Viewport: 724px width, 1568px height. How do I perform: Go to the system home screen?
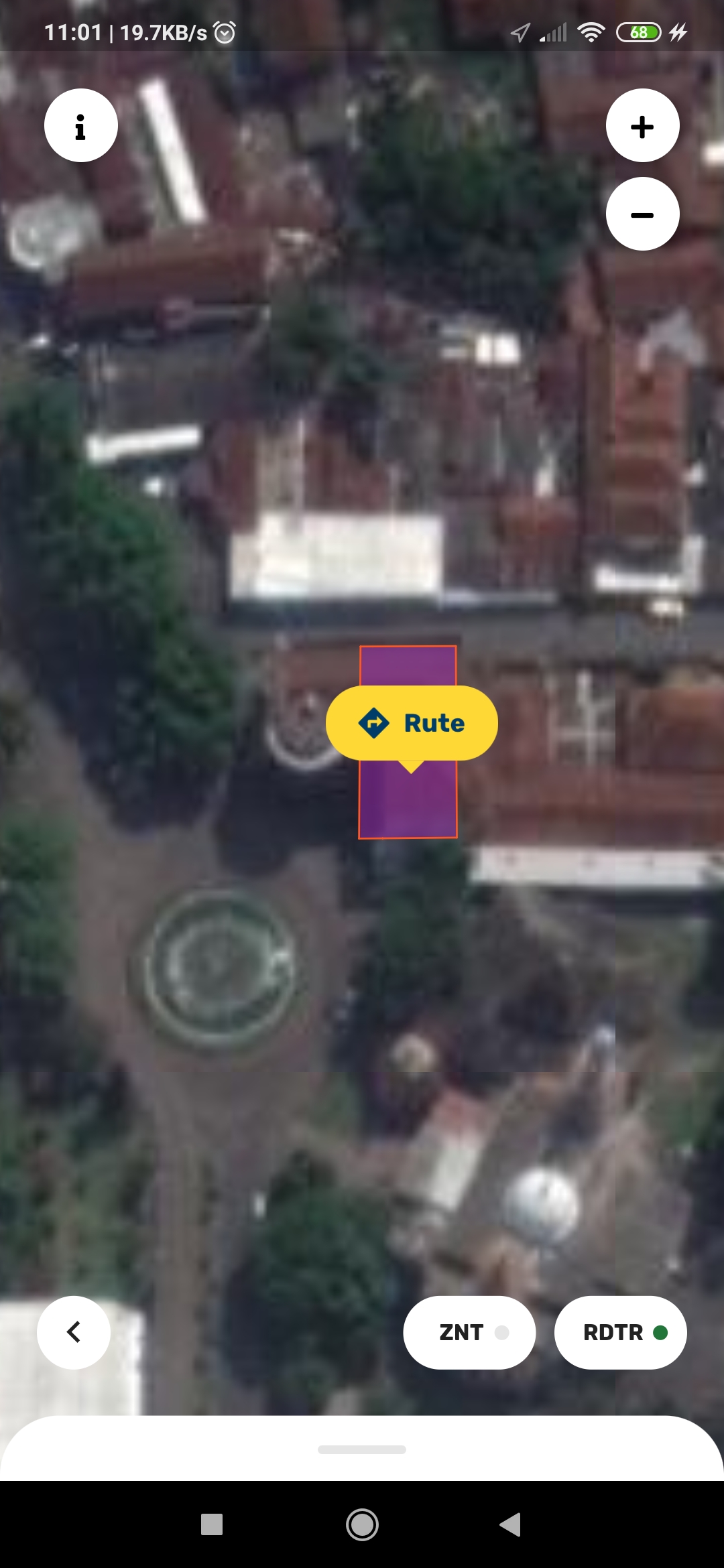(x=362, y=1525)
